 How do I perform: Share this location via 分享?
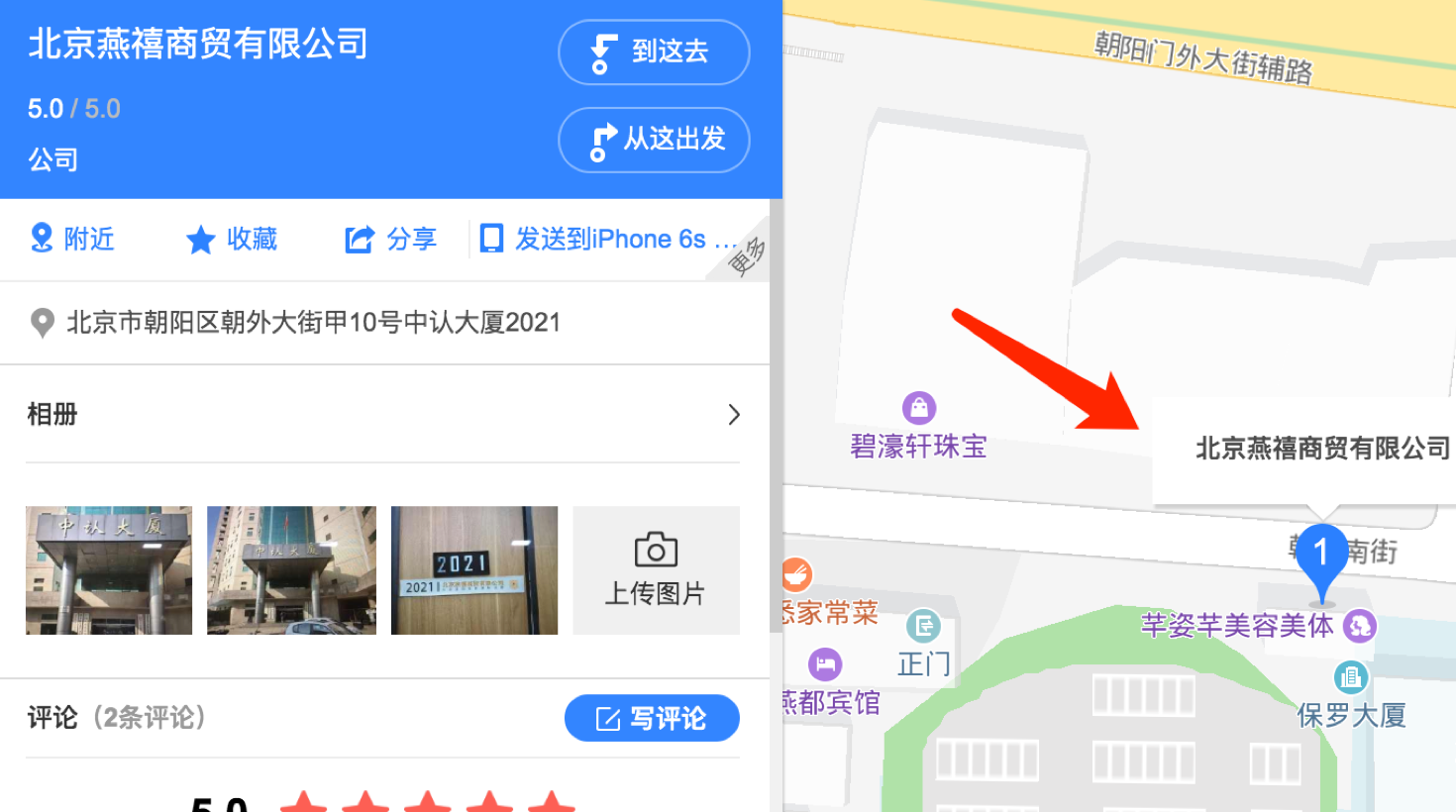(x=391, y=239)
